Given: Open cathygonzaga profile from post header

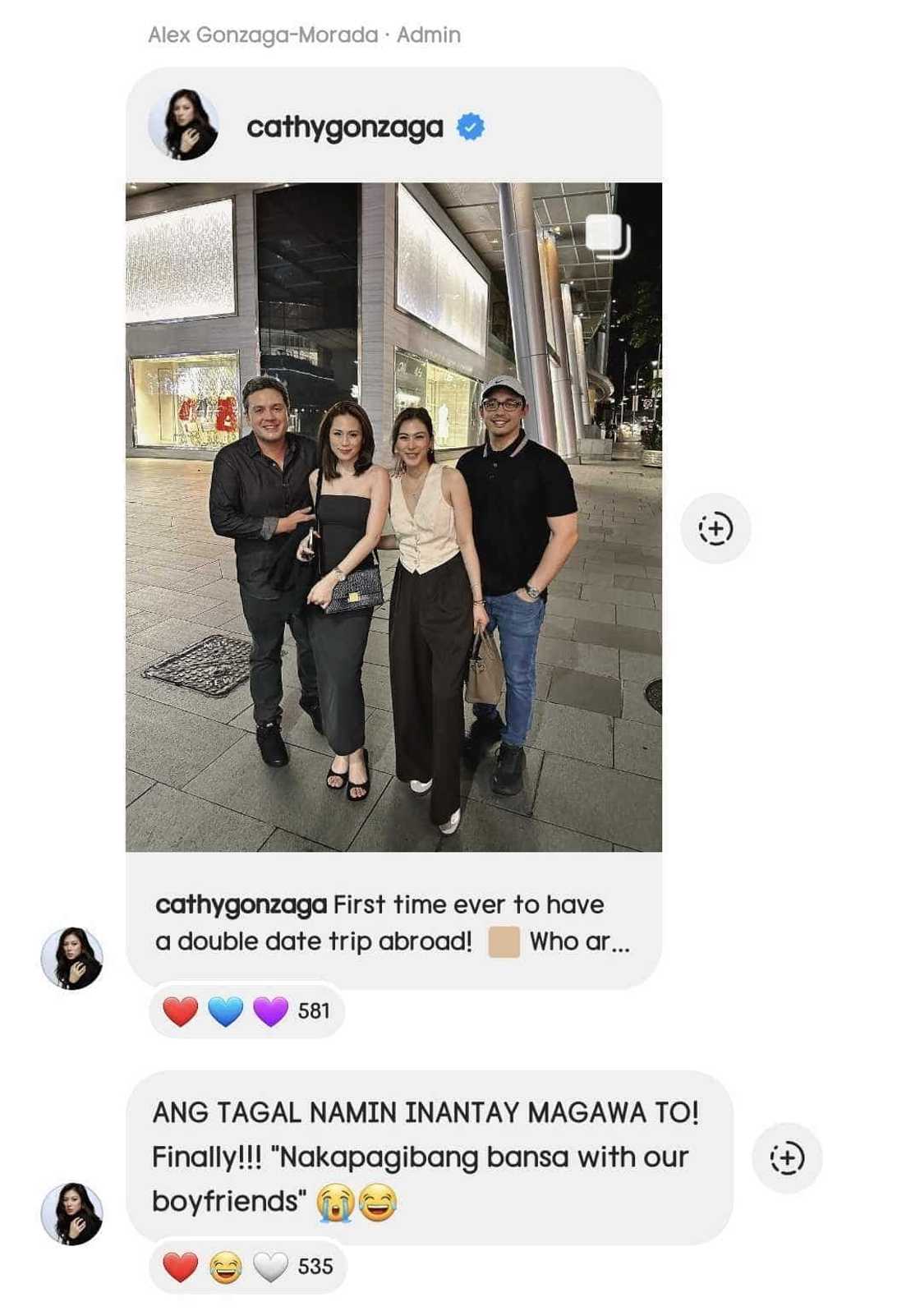Looking at the screenshot, I should 344,127.
